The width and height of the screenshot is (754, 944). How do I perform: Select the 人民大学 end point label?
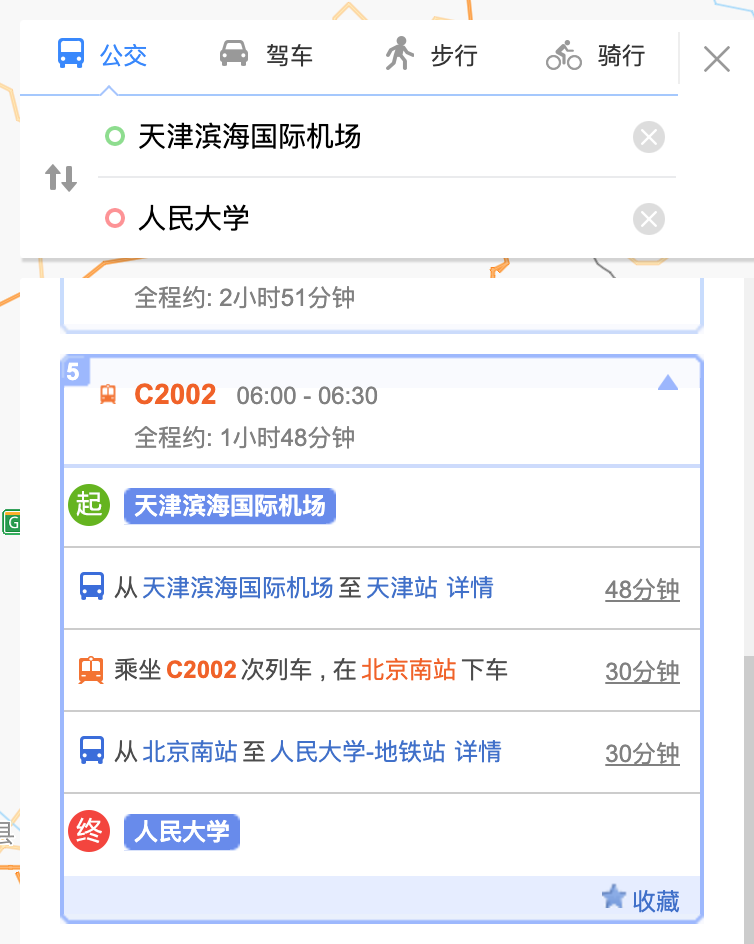(182, 831)
